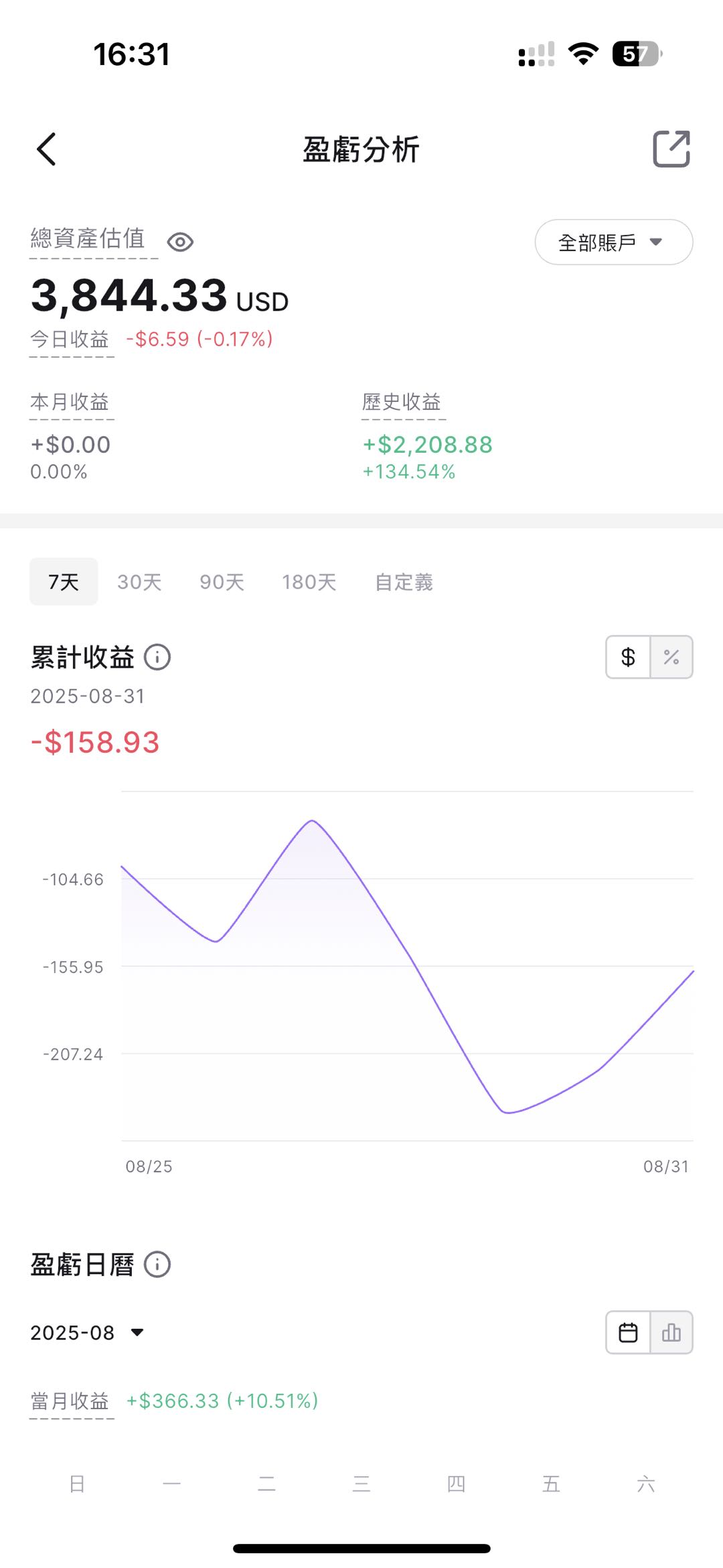Tap the 歷史收益 label for explanation
The width and height of the screenshot is (723, 1568).
(402, 402)
